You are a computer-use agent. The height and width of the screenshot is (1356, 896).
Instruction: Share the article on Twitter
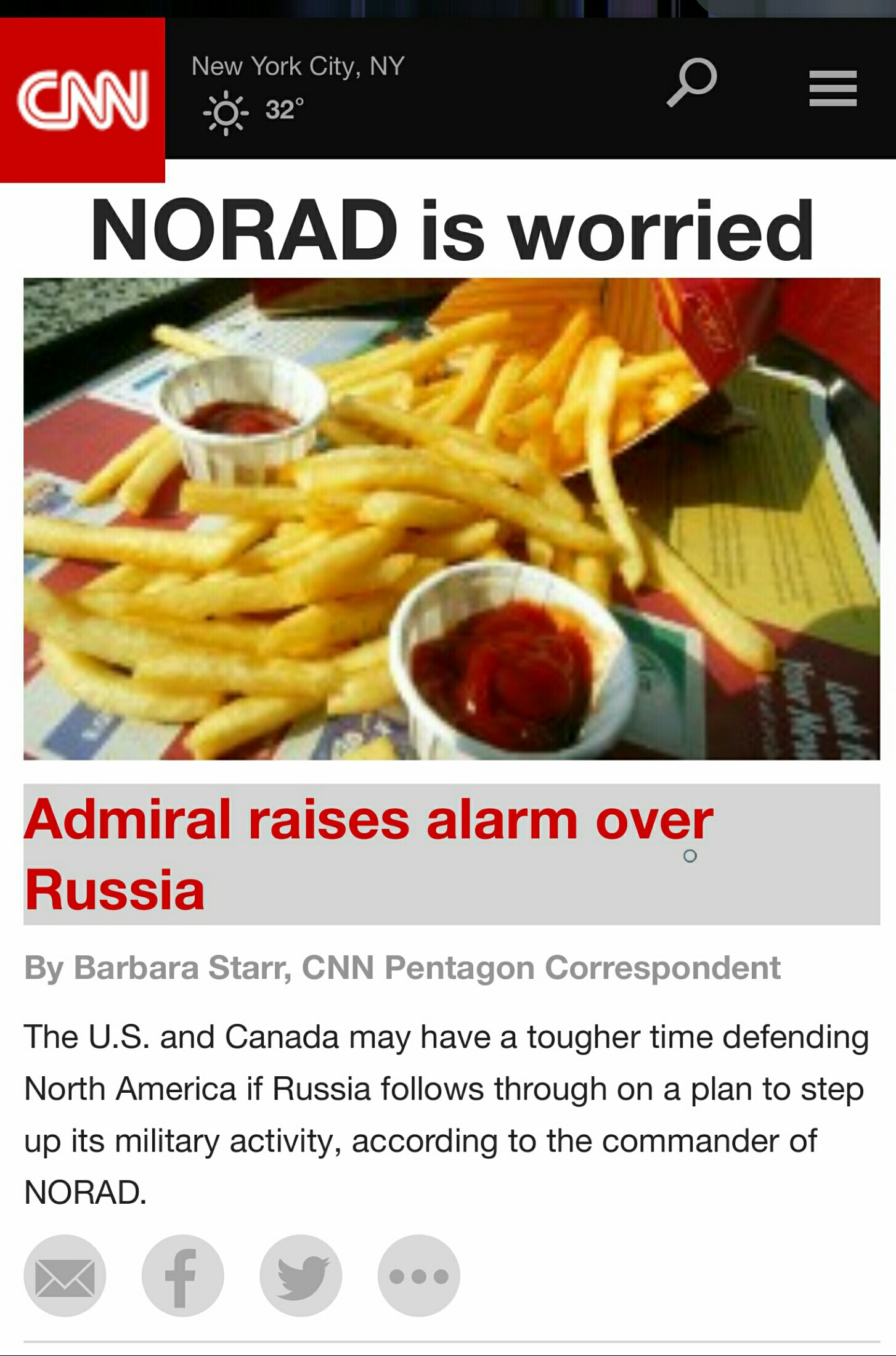pyautogui.click(x=301, y=1275)
